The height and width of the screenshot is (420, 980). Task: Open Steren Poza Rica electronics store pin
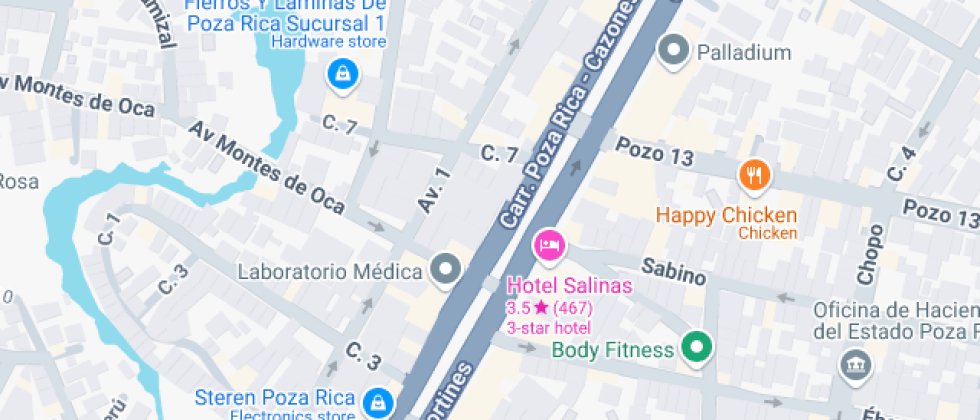(378, 401)
